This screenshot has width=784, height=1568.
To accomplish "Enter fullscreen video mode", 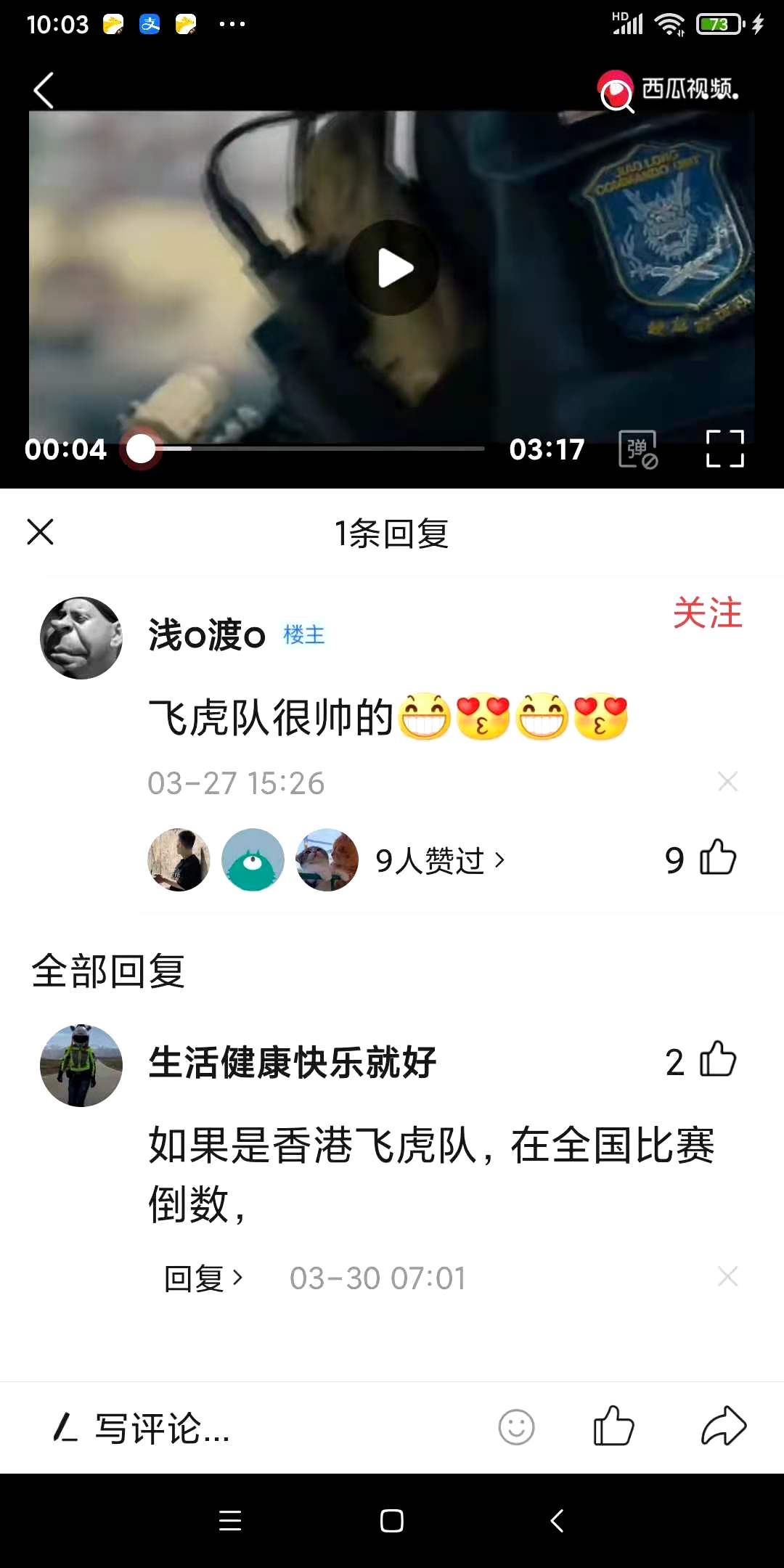I will tap(724, 449).
